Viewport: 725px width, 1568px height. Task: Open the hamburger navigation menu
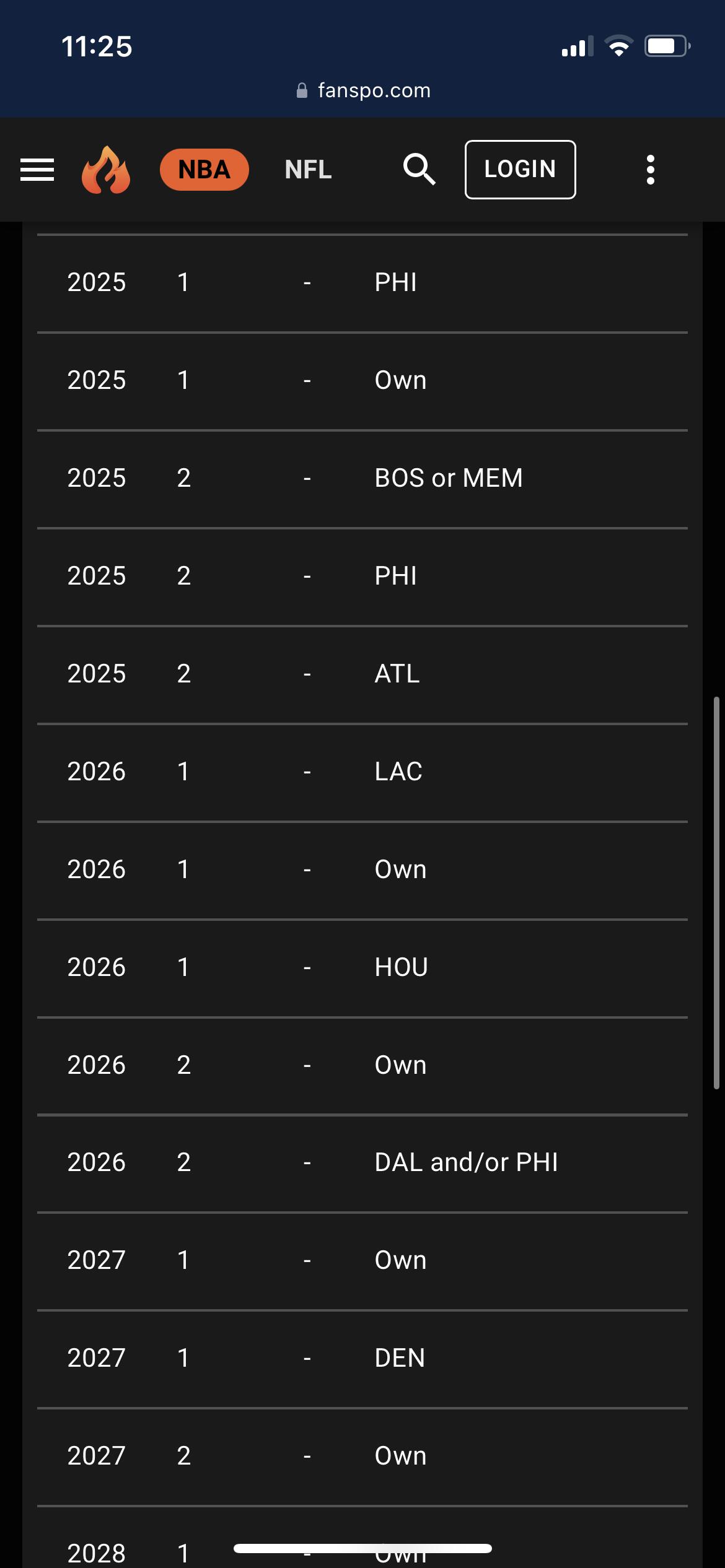click(x=37, y=170)
